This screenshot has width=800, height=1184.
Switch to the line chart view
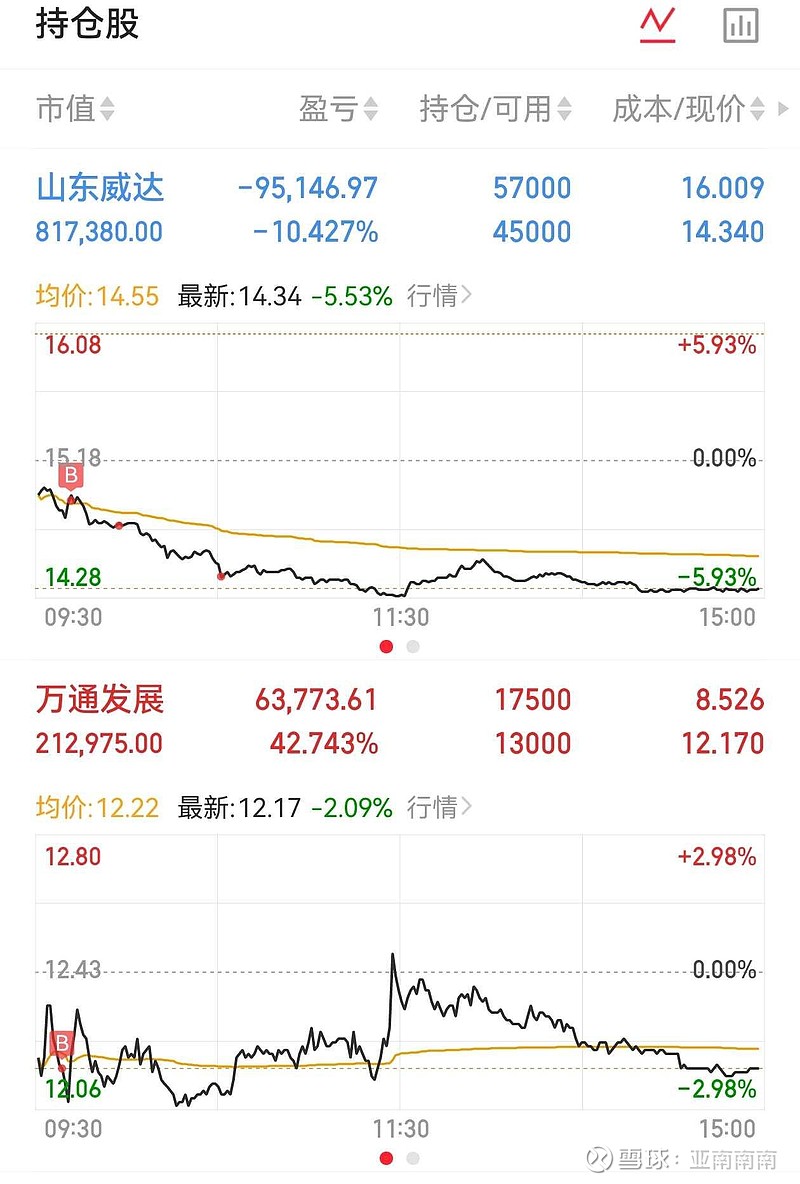click(x=657, y=24)
